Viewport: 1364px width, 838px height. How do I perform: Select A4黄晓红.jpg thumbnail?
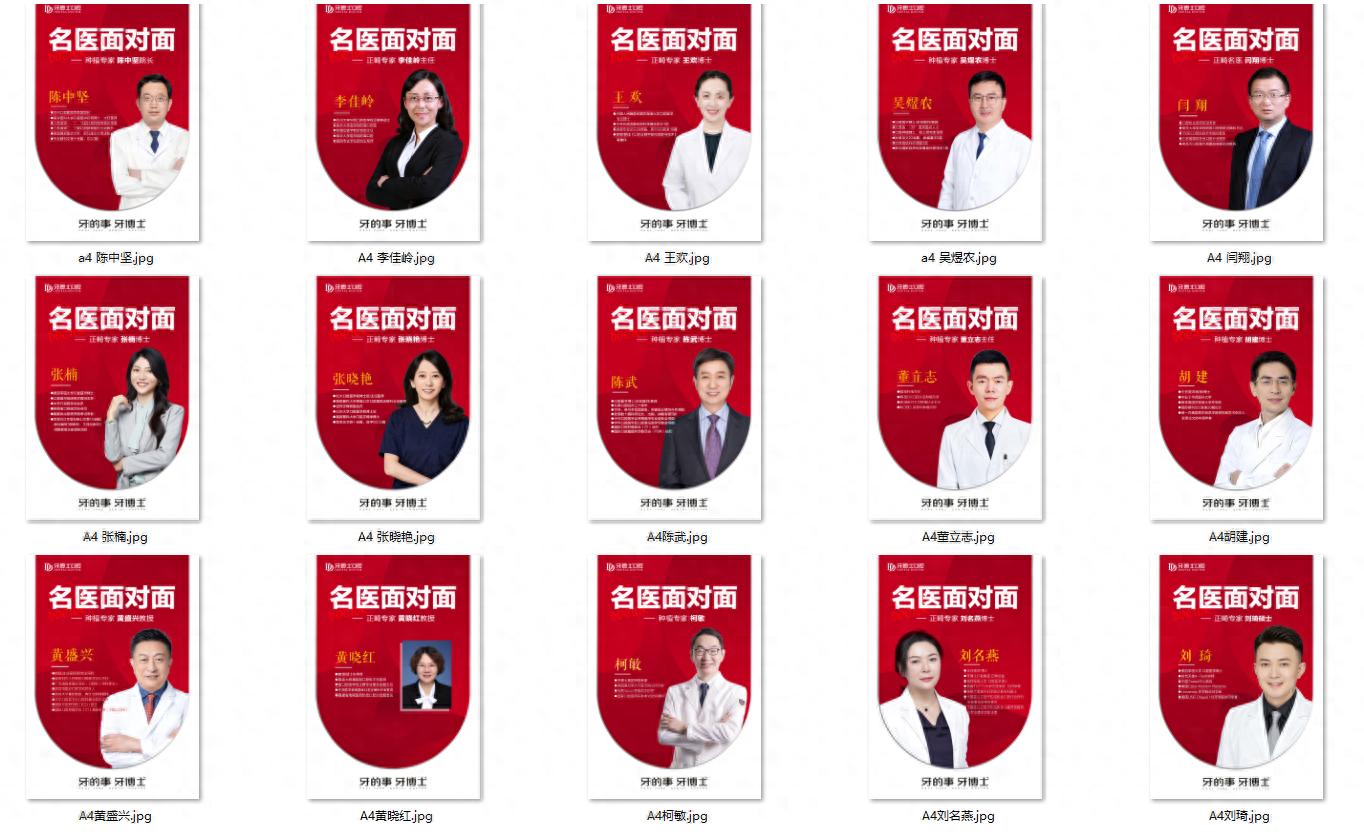[x=394, y=677]
